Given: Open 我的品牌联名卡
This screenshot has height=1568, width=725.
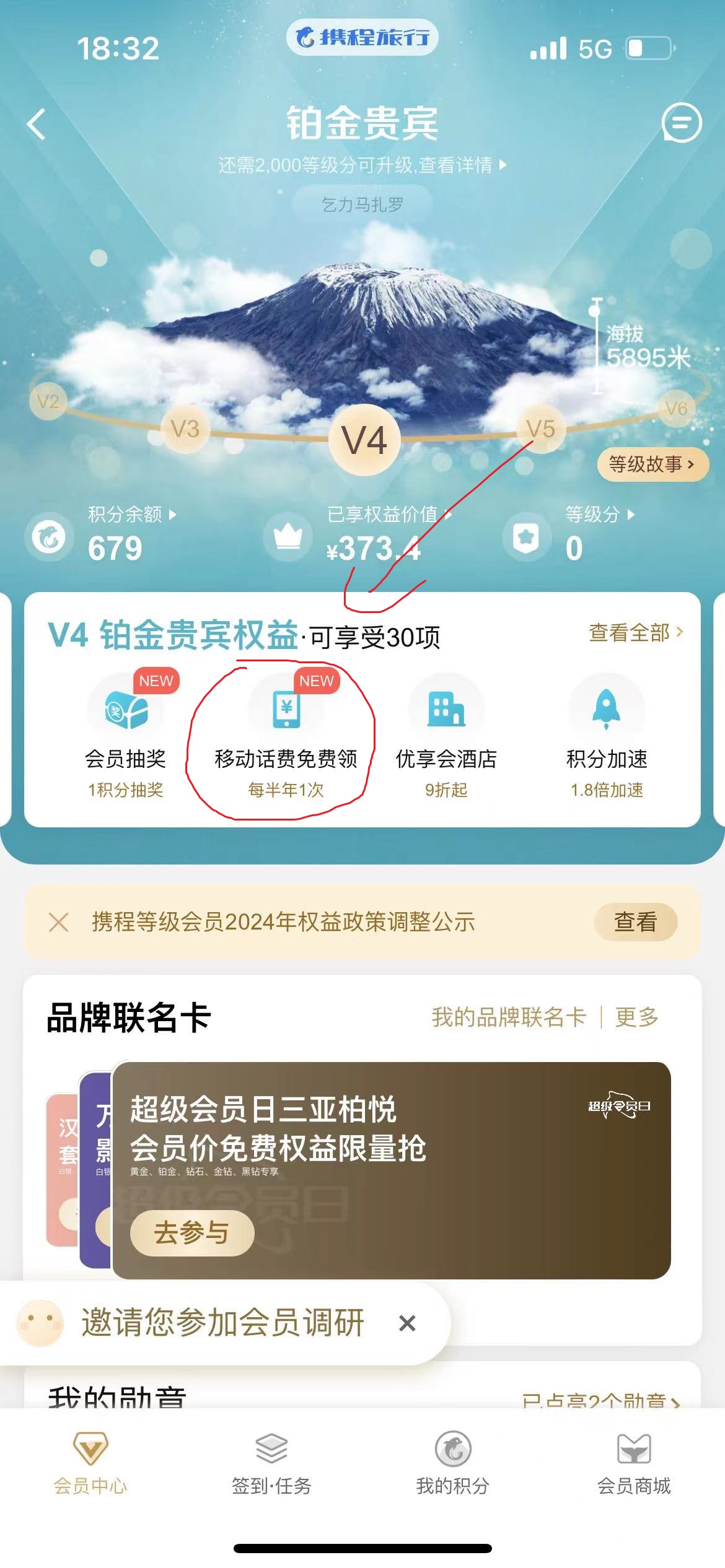Looking at the screenshot, I should click(x=508, y=1017).
